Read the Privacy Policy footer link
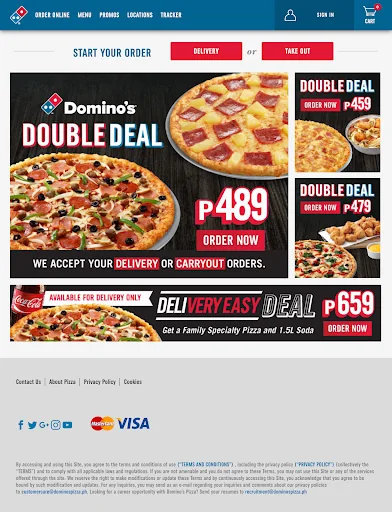The height and width of the screenshot is (512, 392). [100, 382]
